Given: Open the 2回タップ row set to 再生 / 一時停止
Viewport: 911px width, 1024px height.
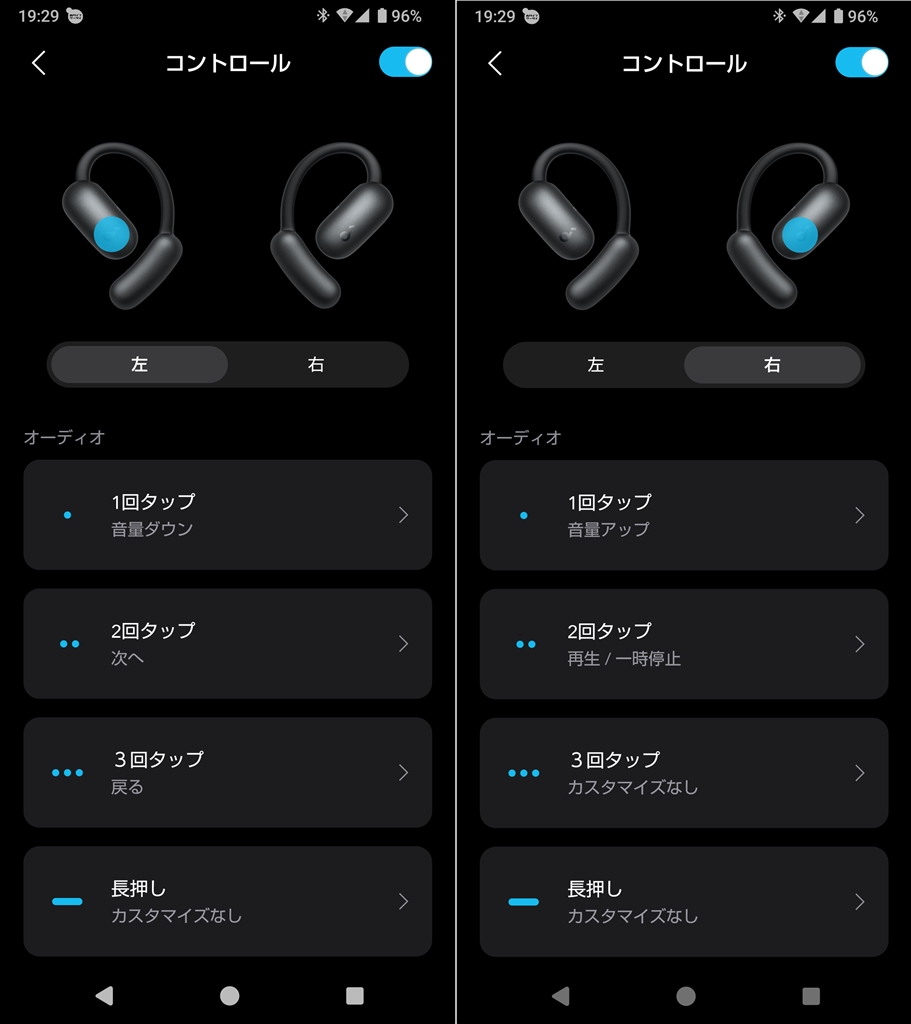Looking at the screenshot, I should pos(683,643).
